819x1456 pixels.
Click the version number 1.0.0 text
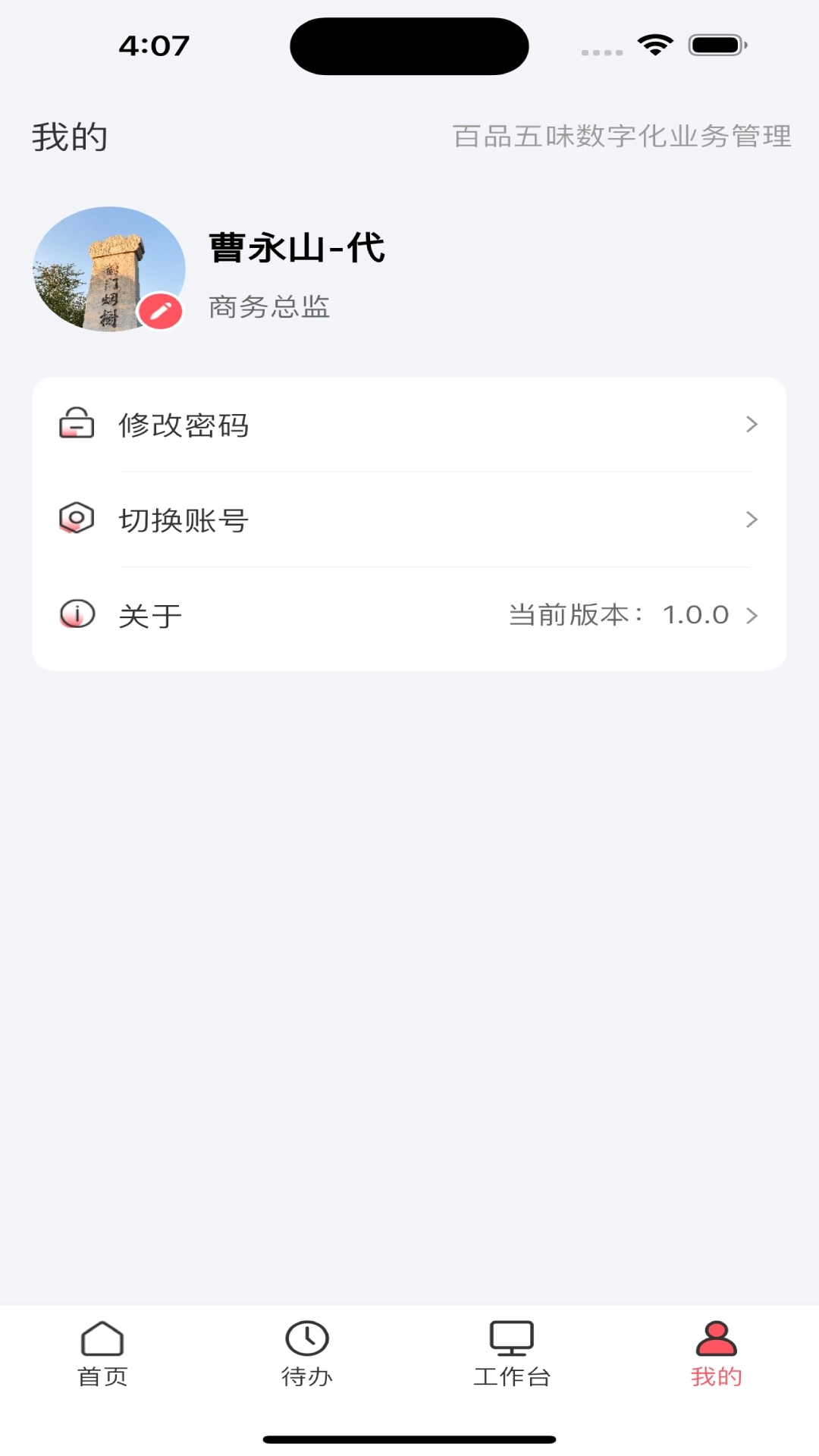click(695, 615)
